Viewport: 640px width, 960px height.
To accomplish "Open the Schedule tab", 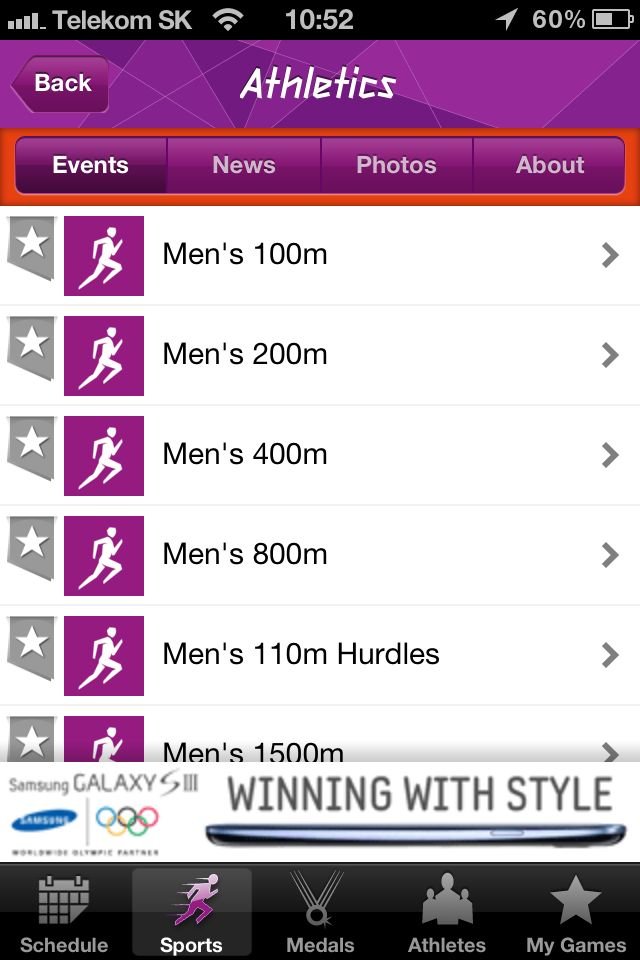I will click(64, 913).
